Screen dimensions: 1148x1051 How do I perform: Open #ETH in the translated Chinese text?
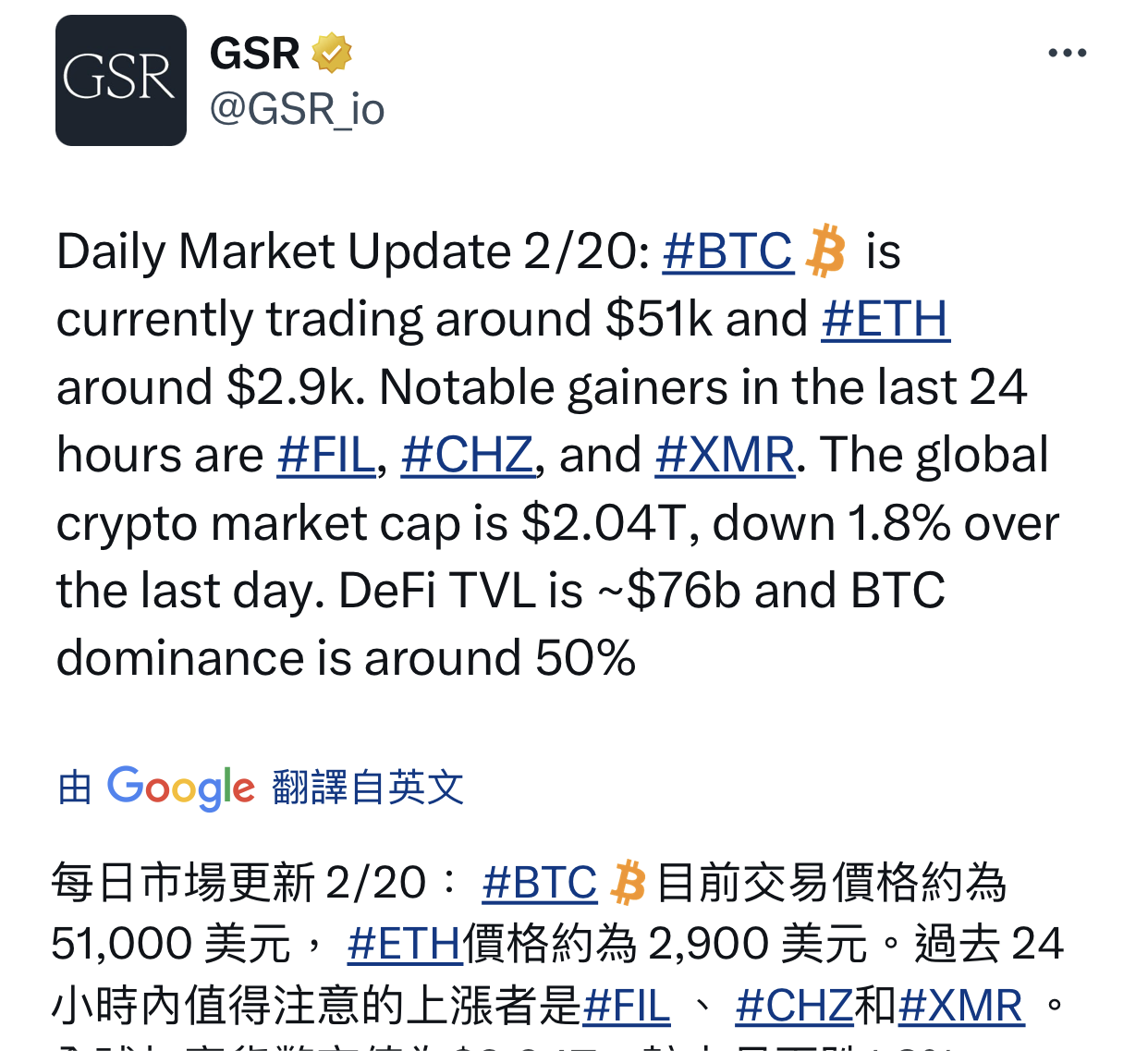coord(404,945)
